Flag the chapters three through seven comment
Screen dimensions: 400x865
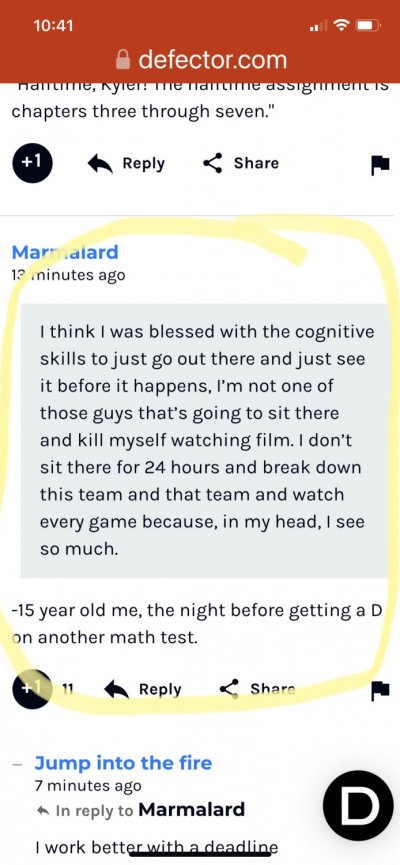coord(380,164)
